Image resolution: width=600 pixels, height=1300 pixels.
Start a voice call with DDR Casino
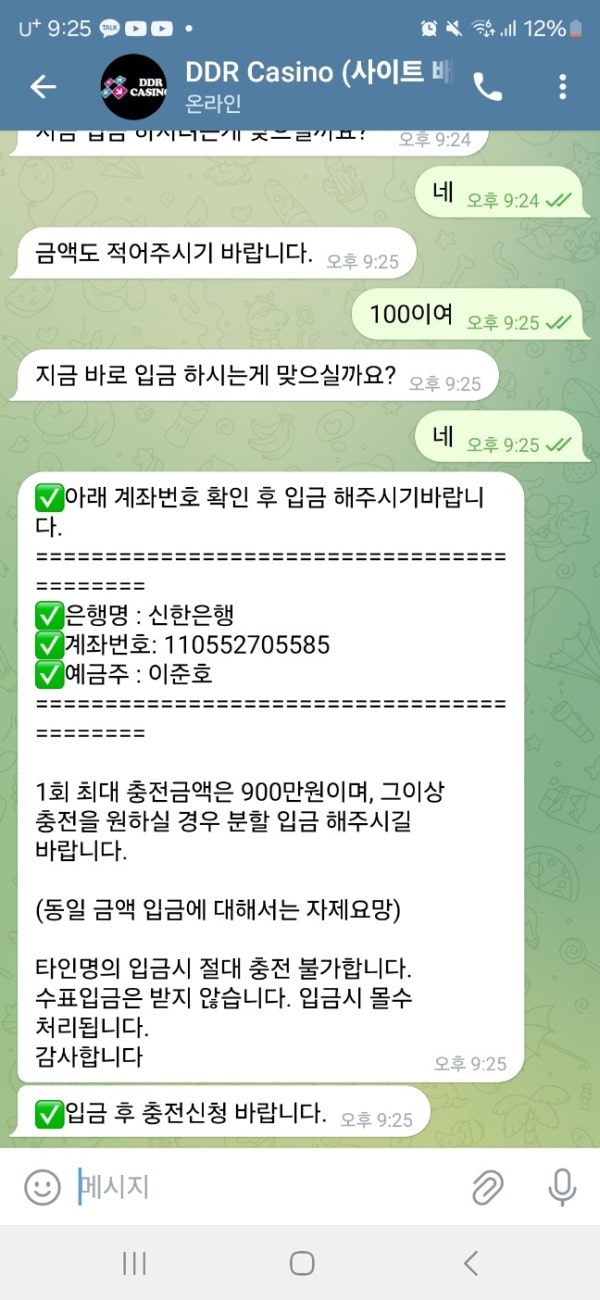[x=488, y=87]
